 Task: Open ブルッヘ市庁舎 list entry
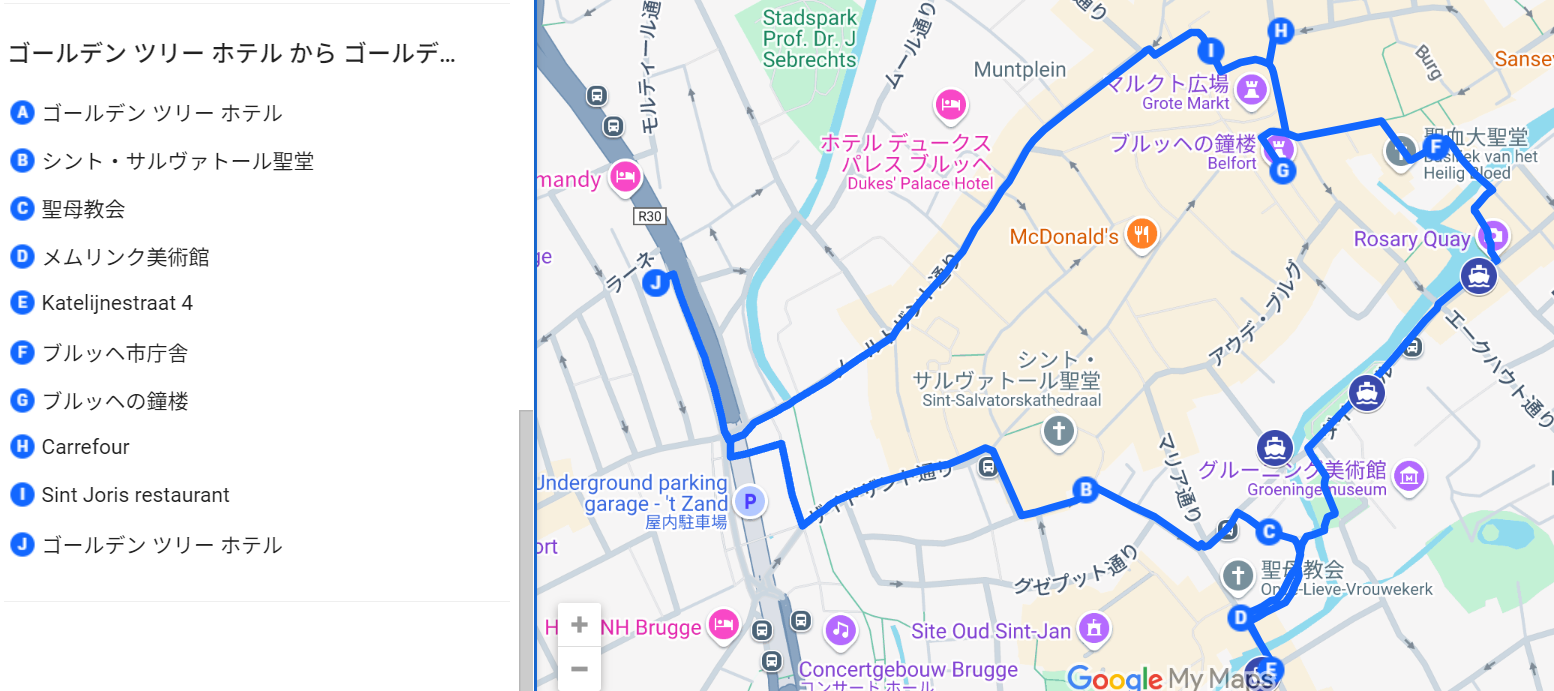pos(114,353)
